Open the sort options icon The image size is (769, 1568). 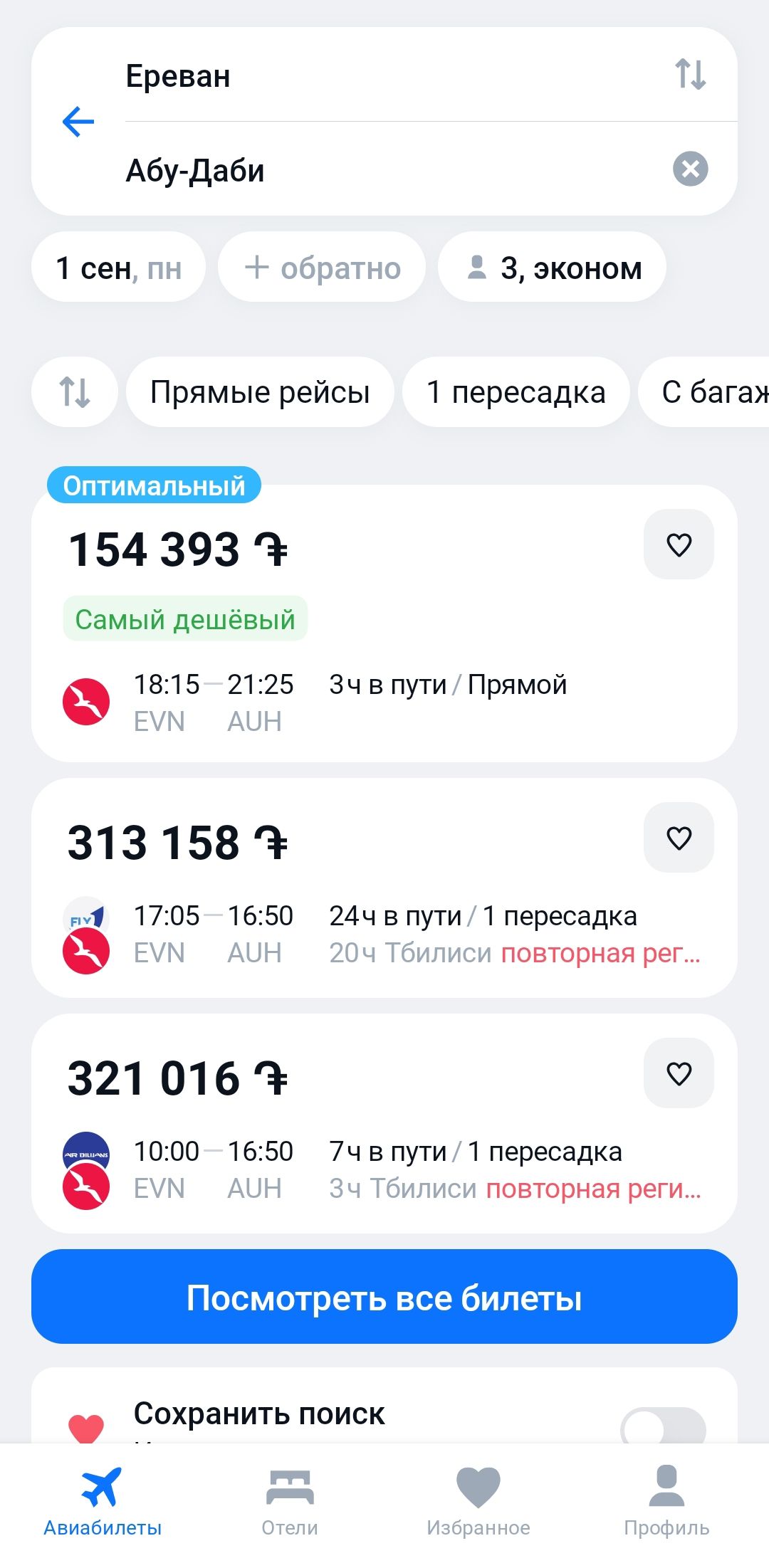(x=75, y=392)
